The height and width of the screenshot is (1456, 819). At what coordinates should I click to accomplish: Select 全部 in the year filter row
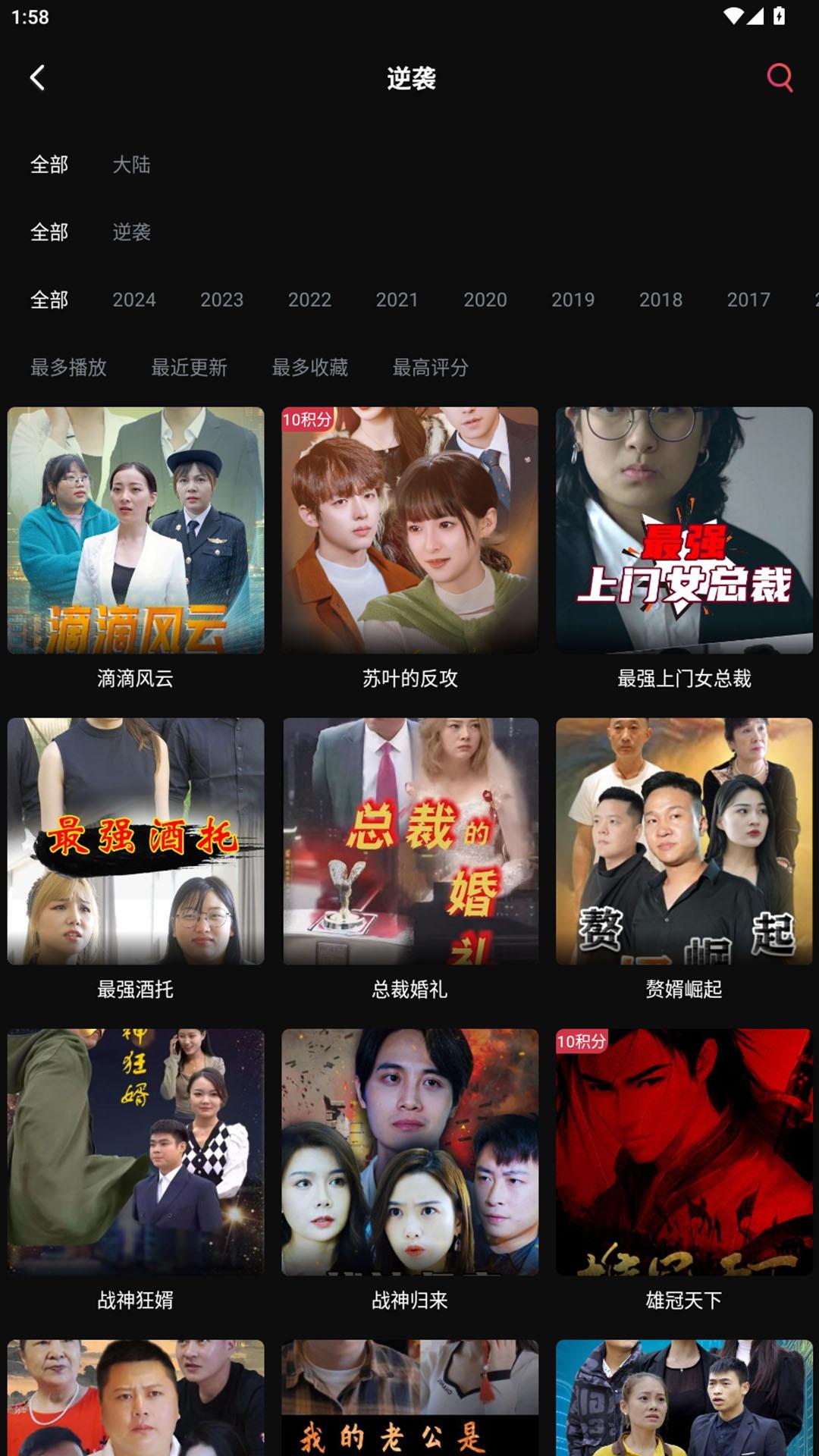point(49,299)
